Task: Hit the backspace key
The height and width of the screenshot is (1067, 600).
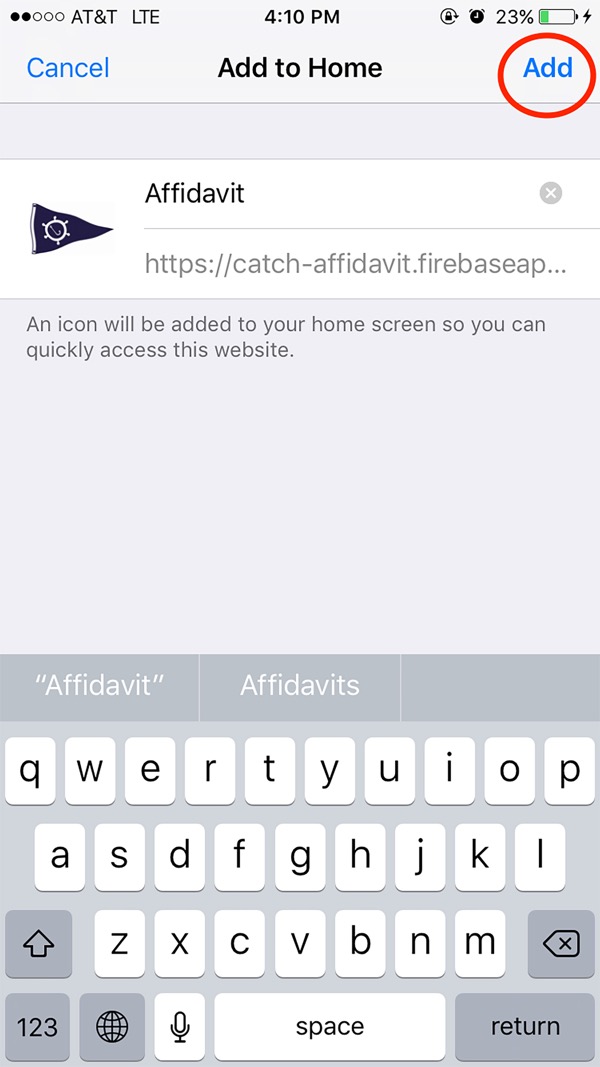Action: [561, 943]
